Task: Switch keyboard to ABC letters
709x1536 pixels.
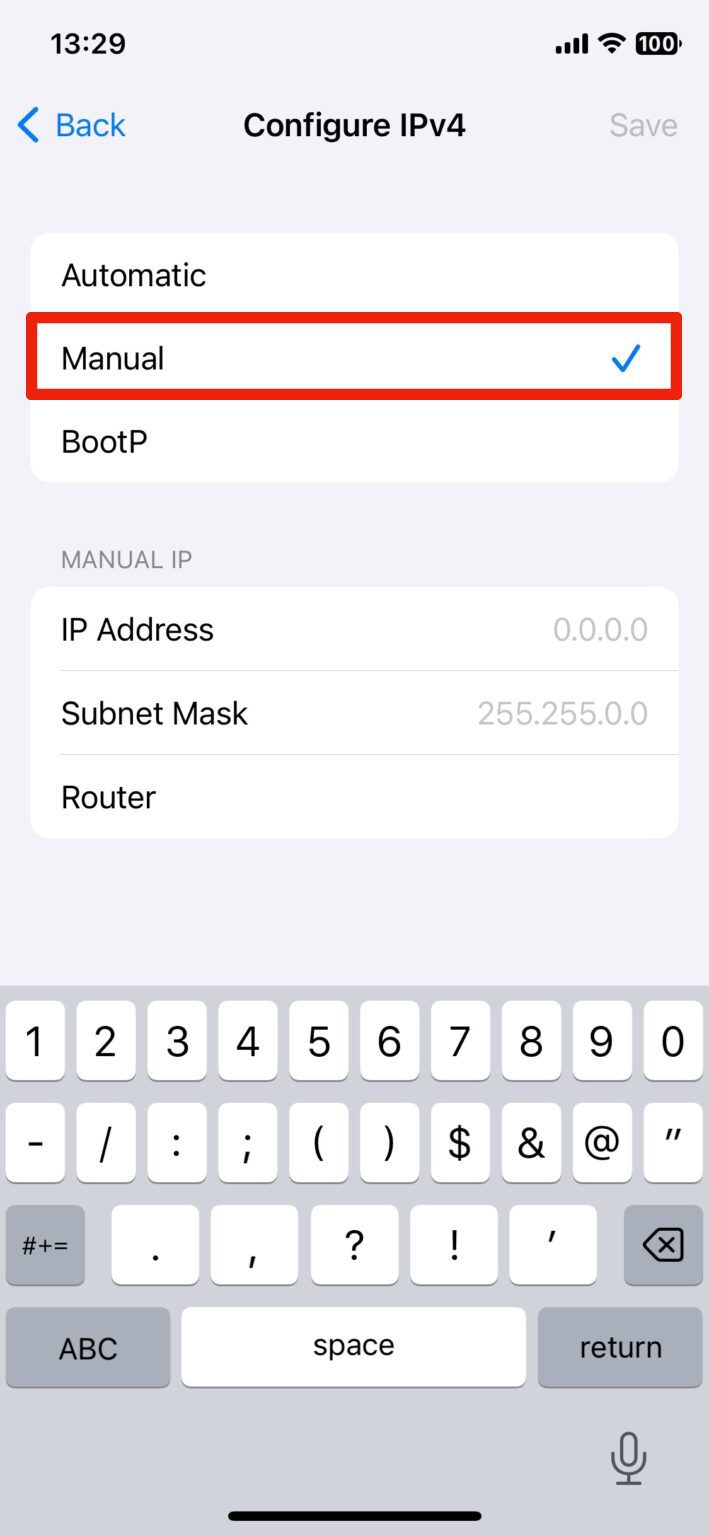Action: coord(88,1347)
